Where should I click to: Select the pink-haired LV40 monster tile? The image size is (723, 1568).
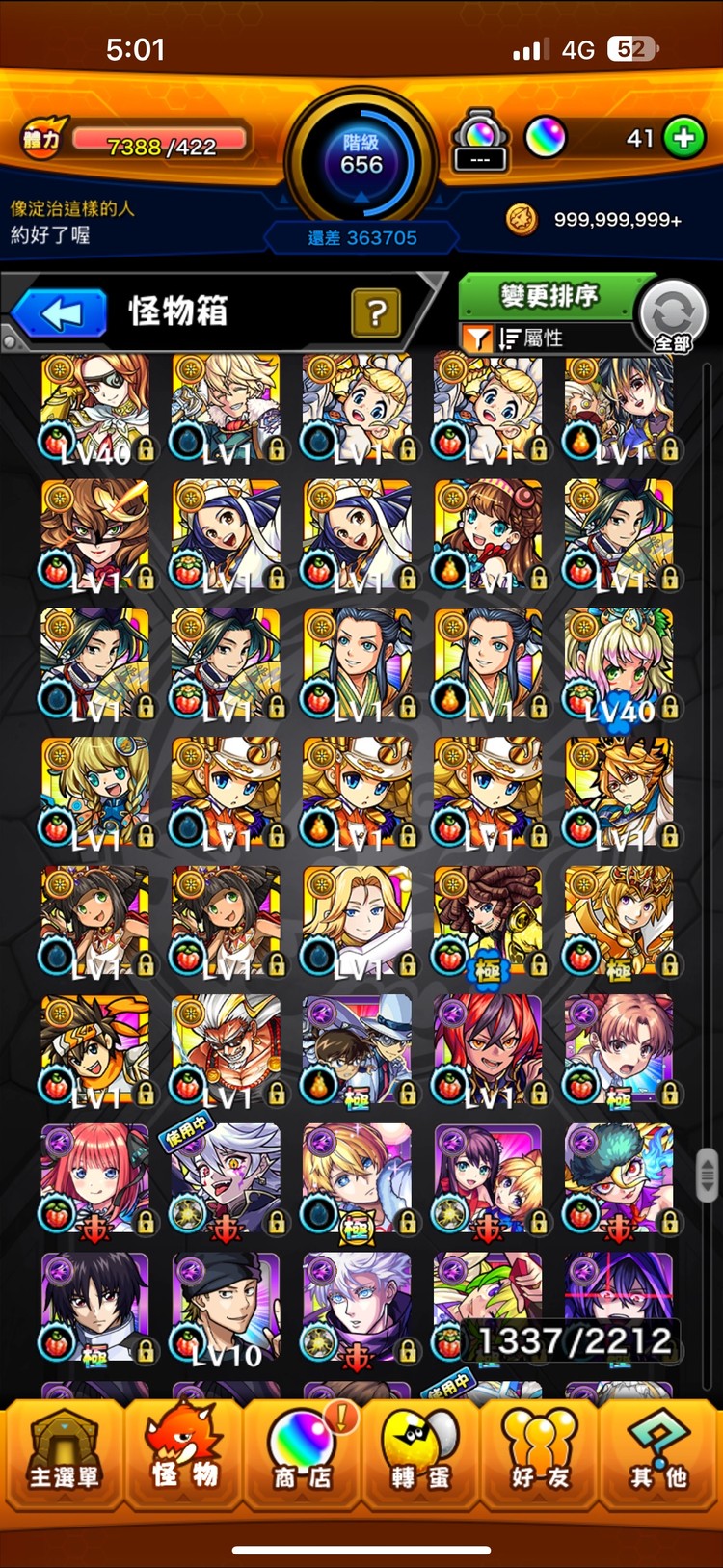click(619, 665)
